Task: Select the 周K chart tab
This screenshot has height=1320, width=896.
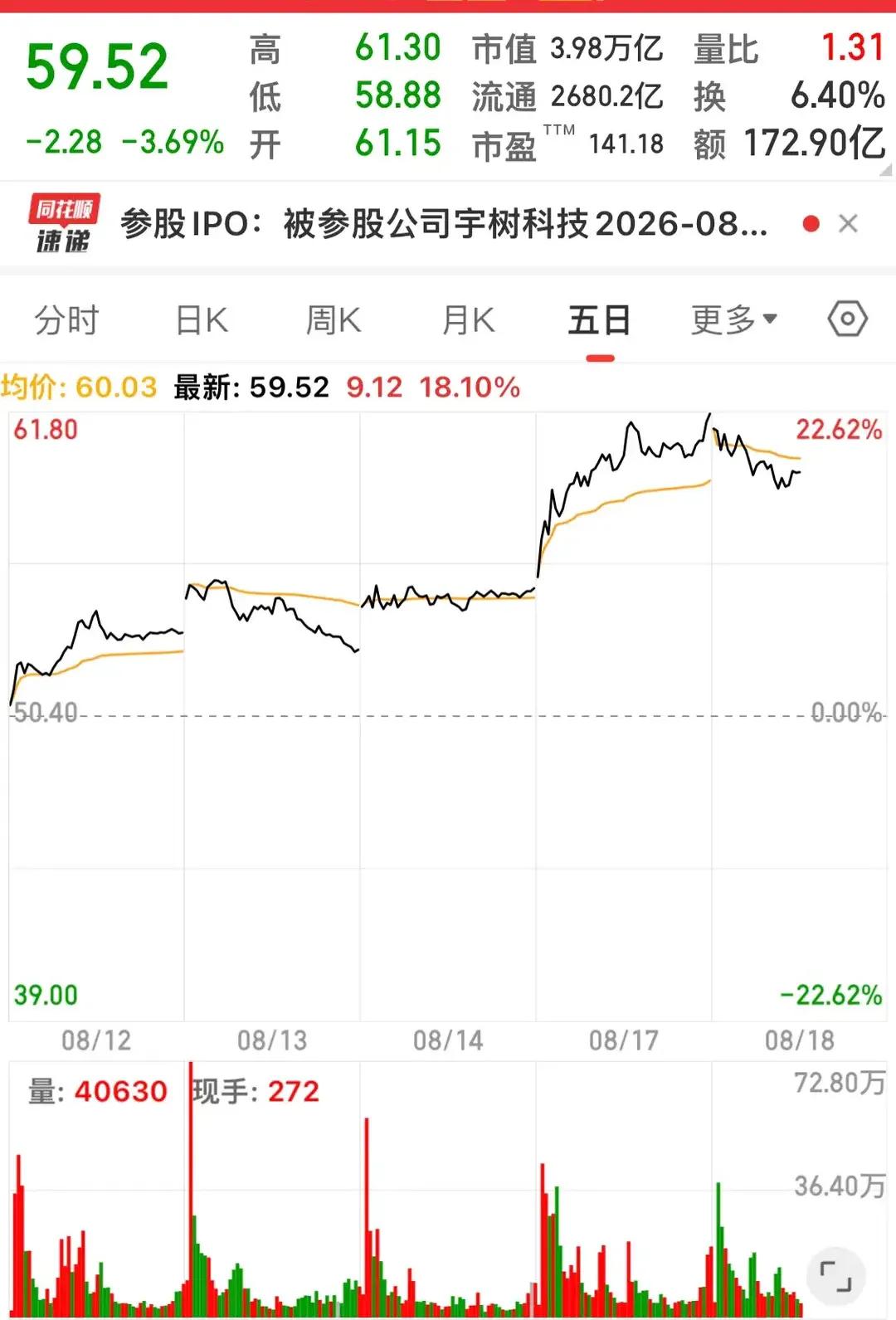Action: click(x=334, y=319)
